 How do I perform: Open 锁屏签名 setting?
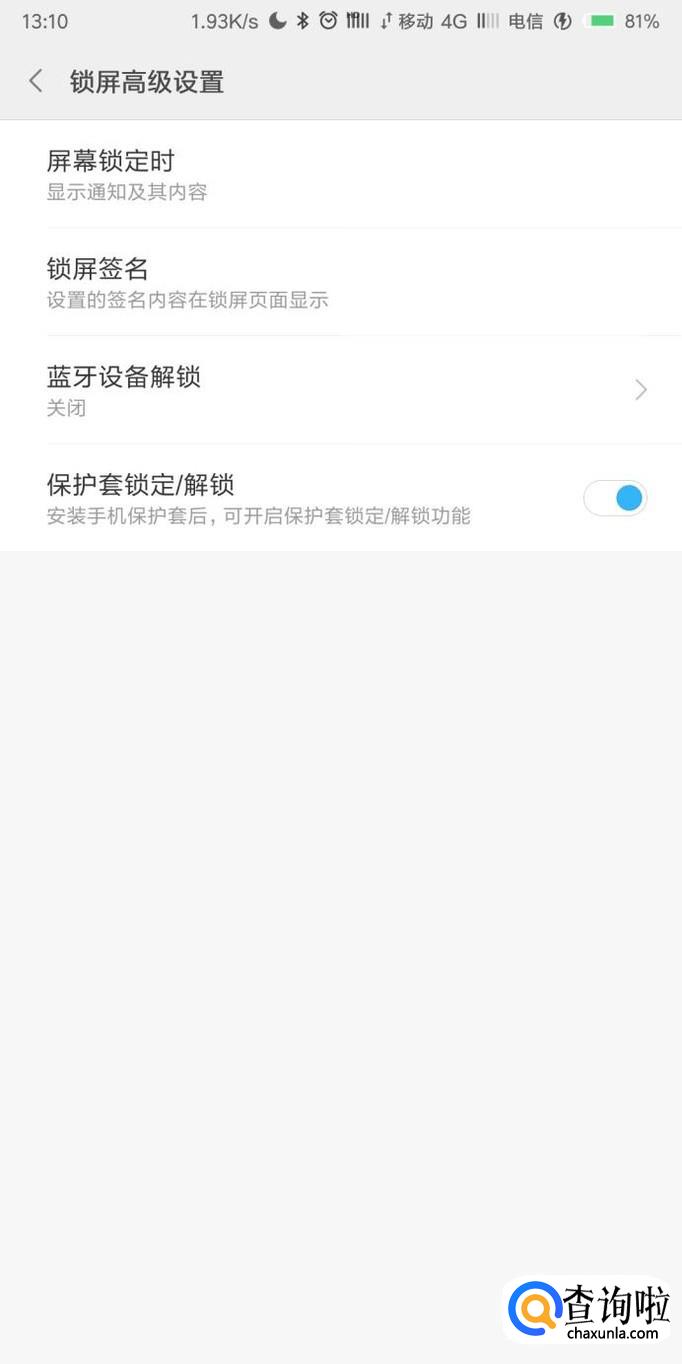tap(340, 282)
